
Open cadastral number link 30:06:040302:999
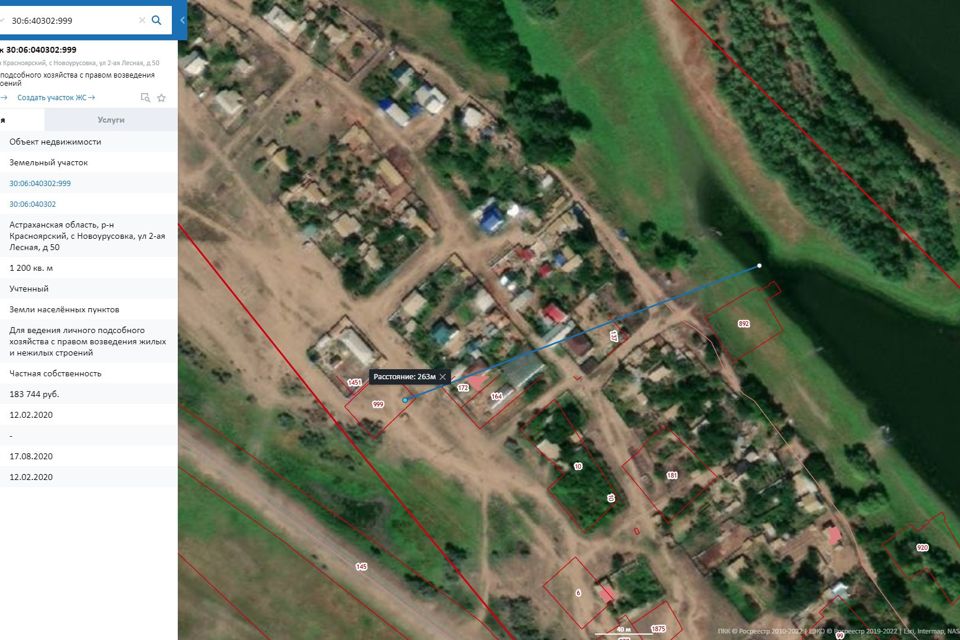(x=40, y=183)
